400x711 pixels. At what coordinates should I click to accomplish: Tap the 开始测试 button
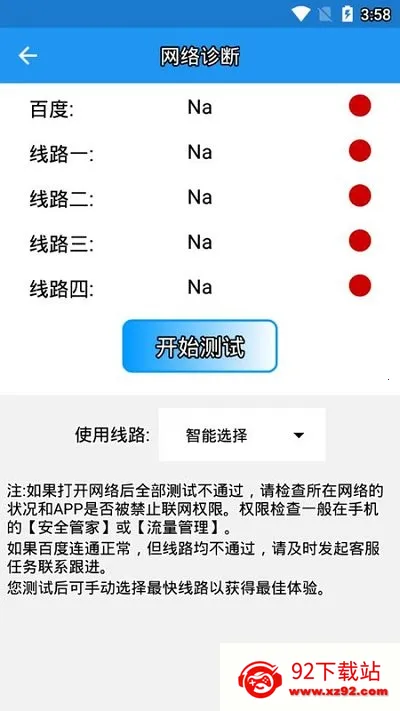point(200,346)
